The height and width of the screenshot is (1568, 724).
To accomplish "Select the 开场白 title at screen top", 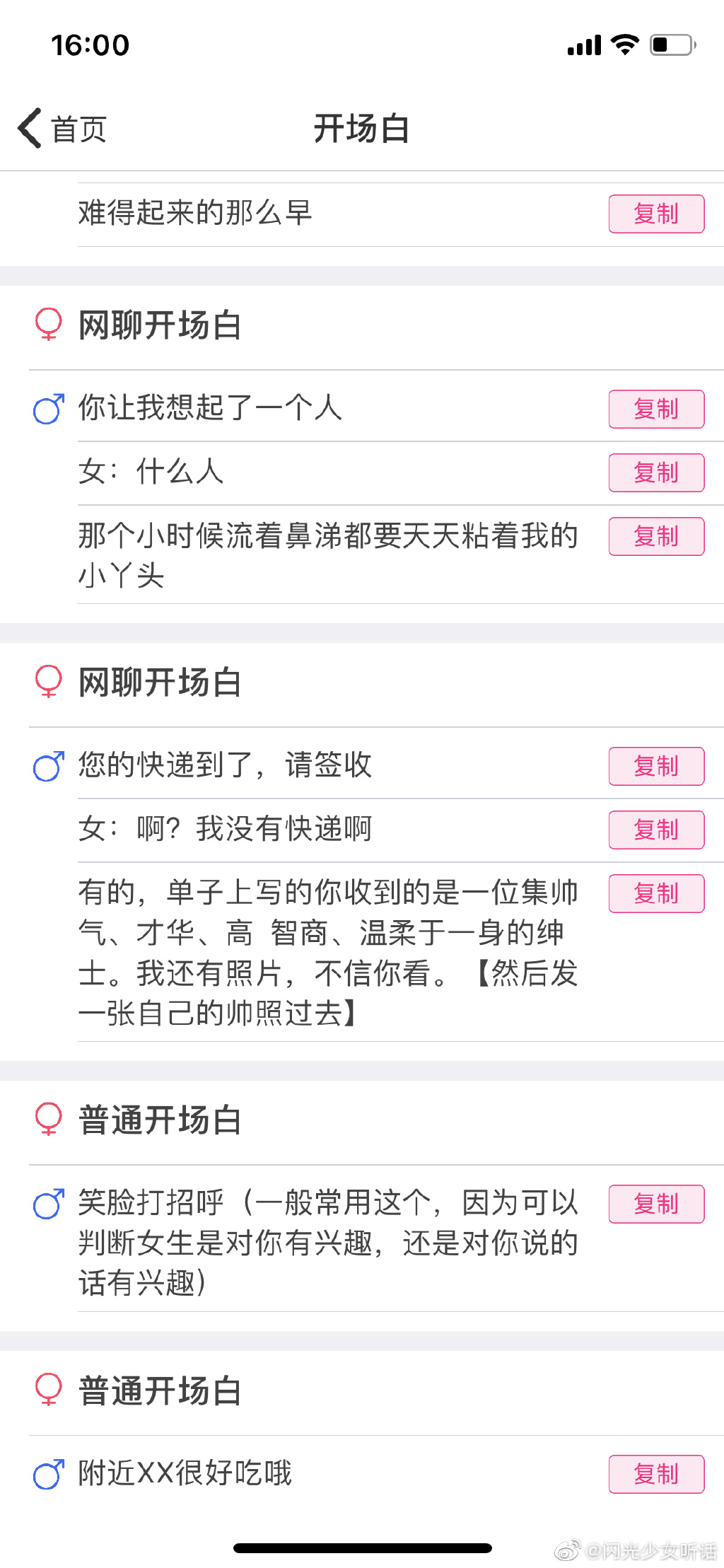I will pyautogui.click(x=362, y=128).
